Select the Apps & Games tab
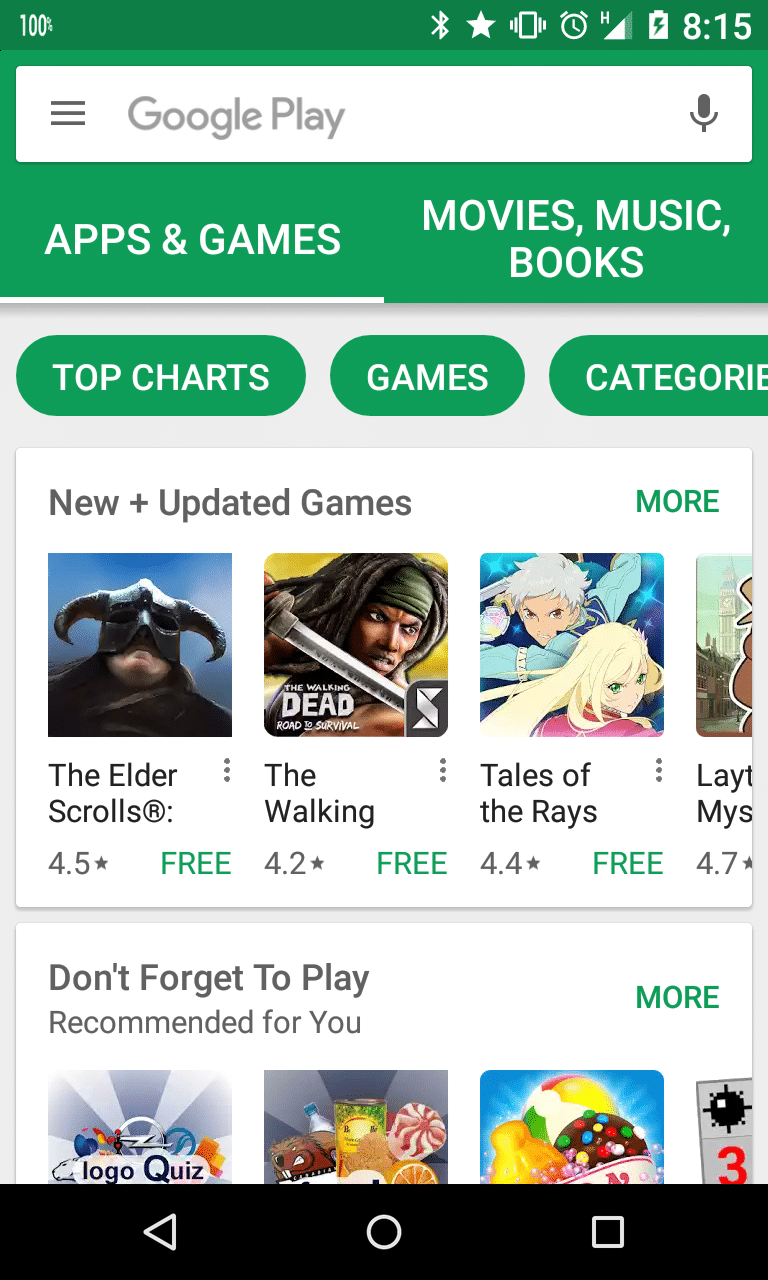768x1280 pixels. pos(192,239)
